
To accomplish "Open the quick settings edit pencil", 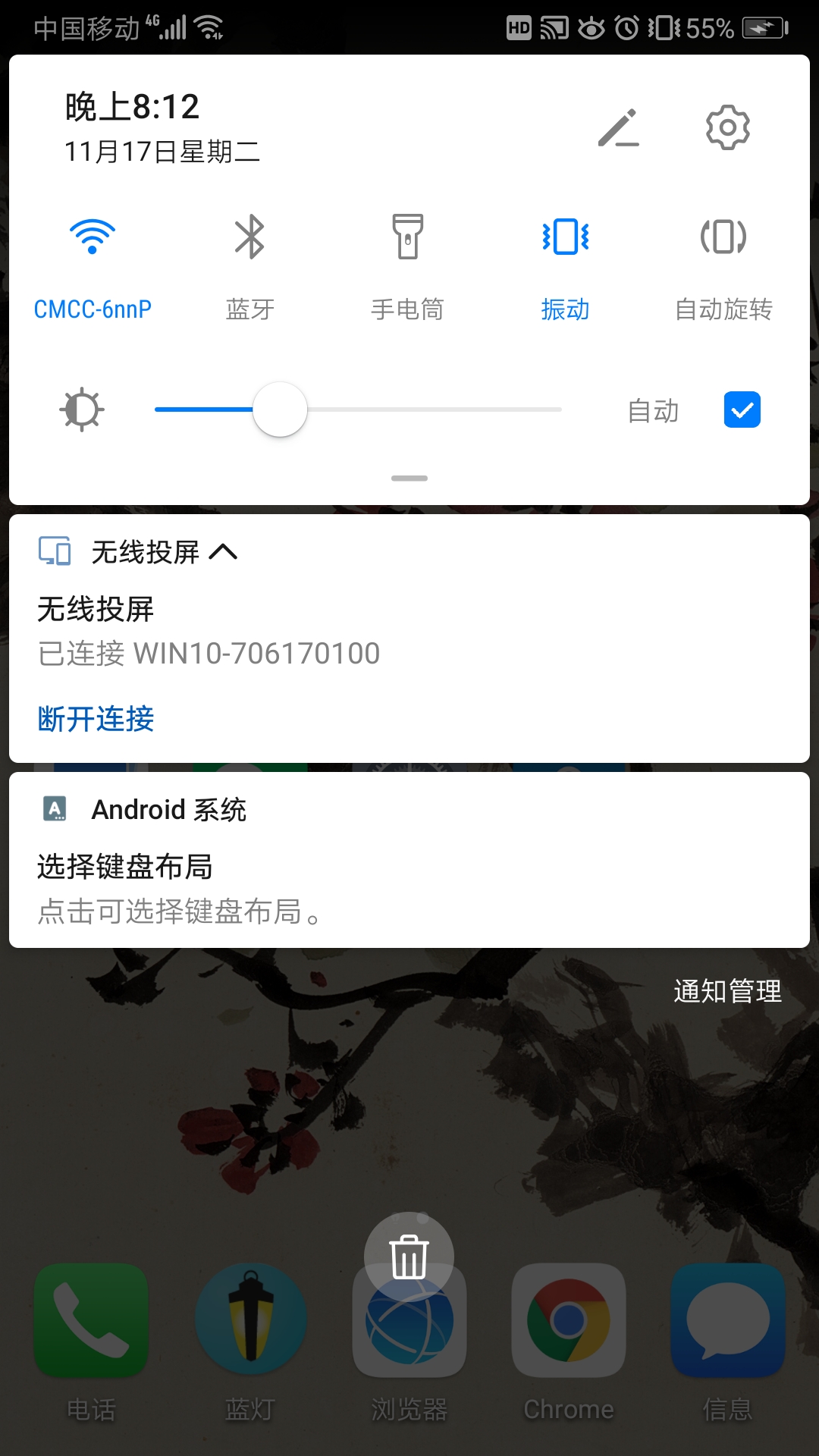I will click(x=618, y=128).
